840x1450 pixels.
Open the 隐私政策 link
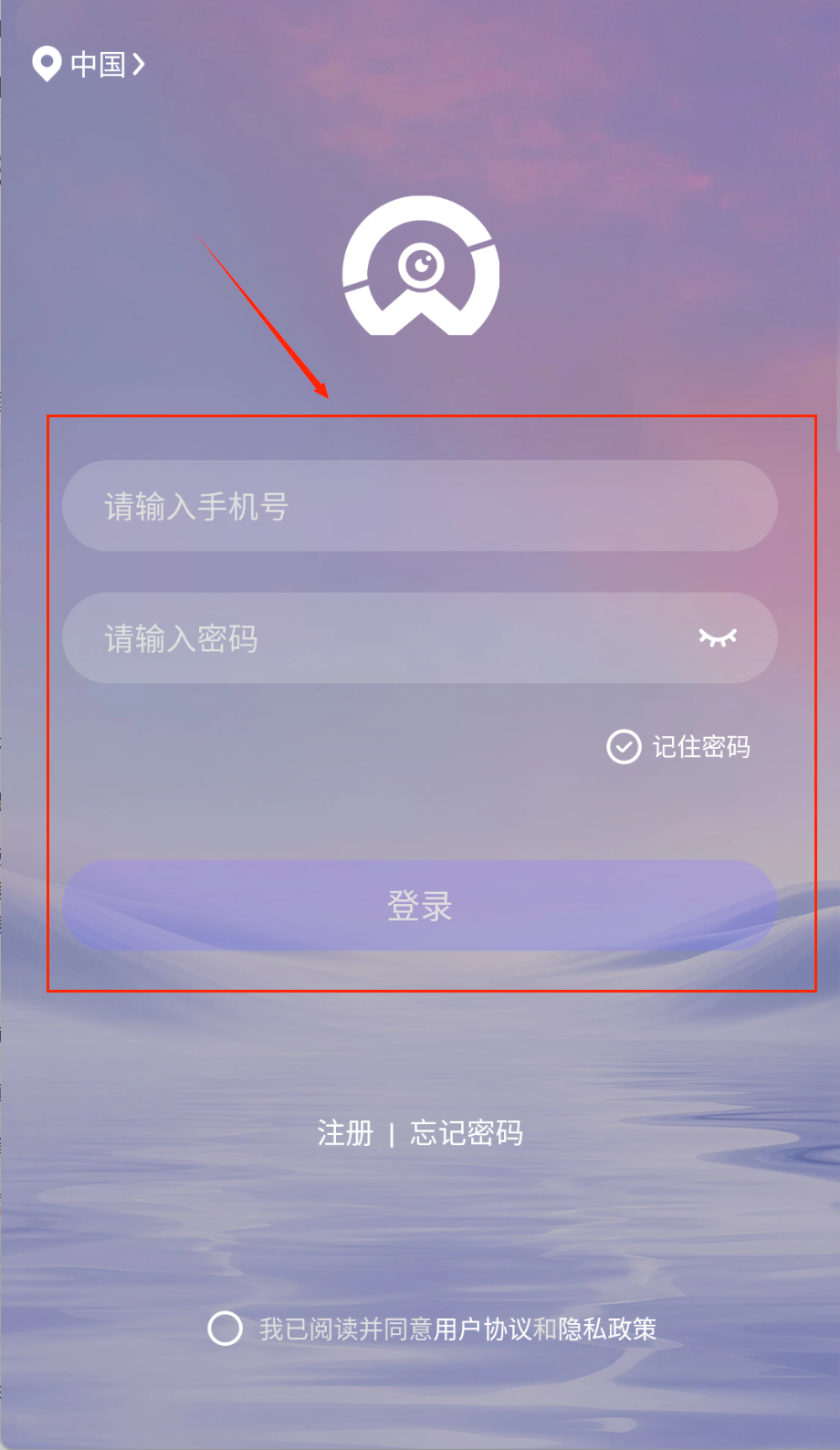[x=607, y=1329]
